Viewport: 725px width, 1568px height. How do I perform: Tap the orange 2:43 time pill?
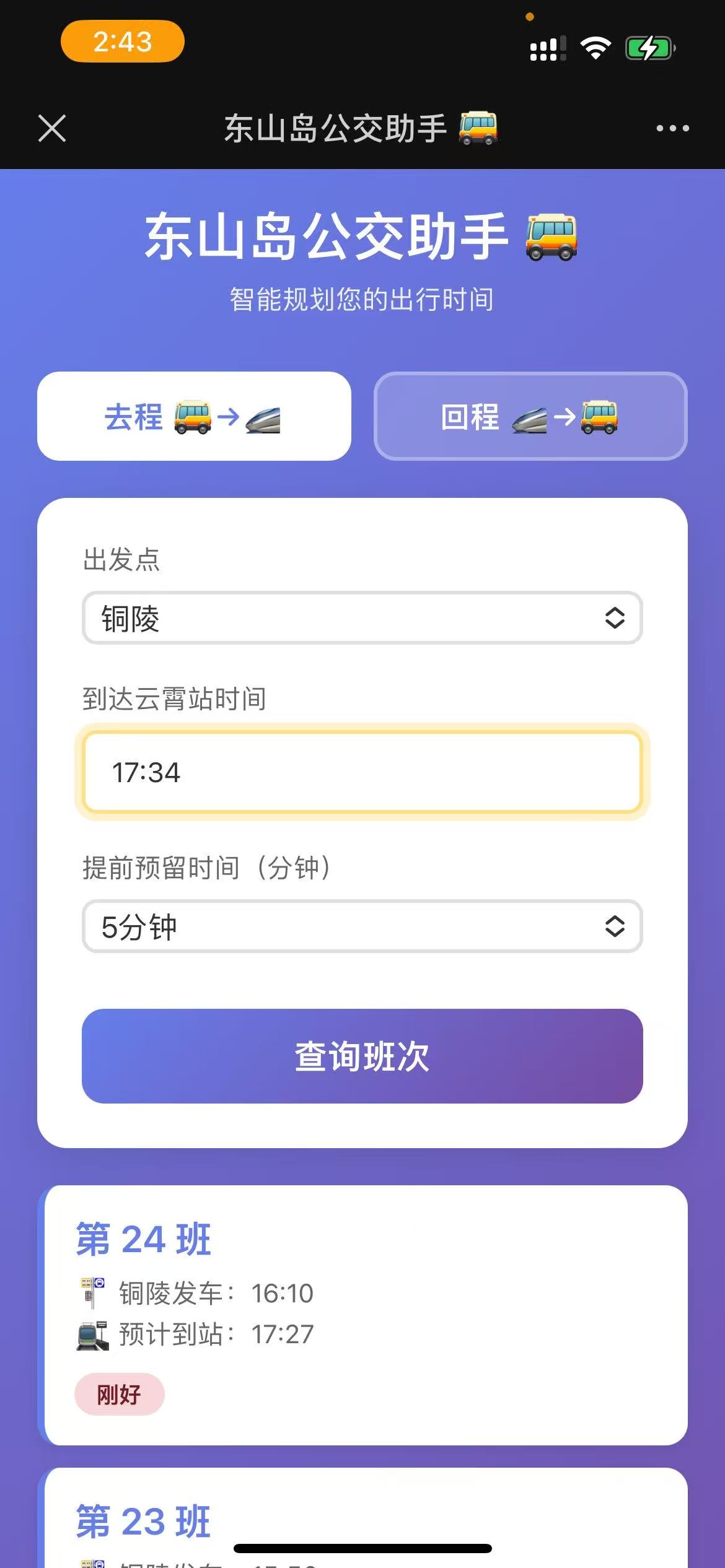(x=123, y=42)
